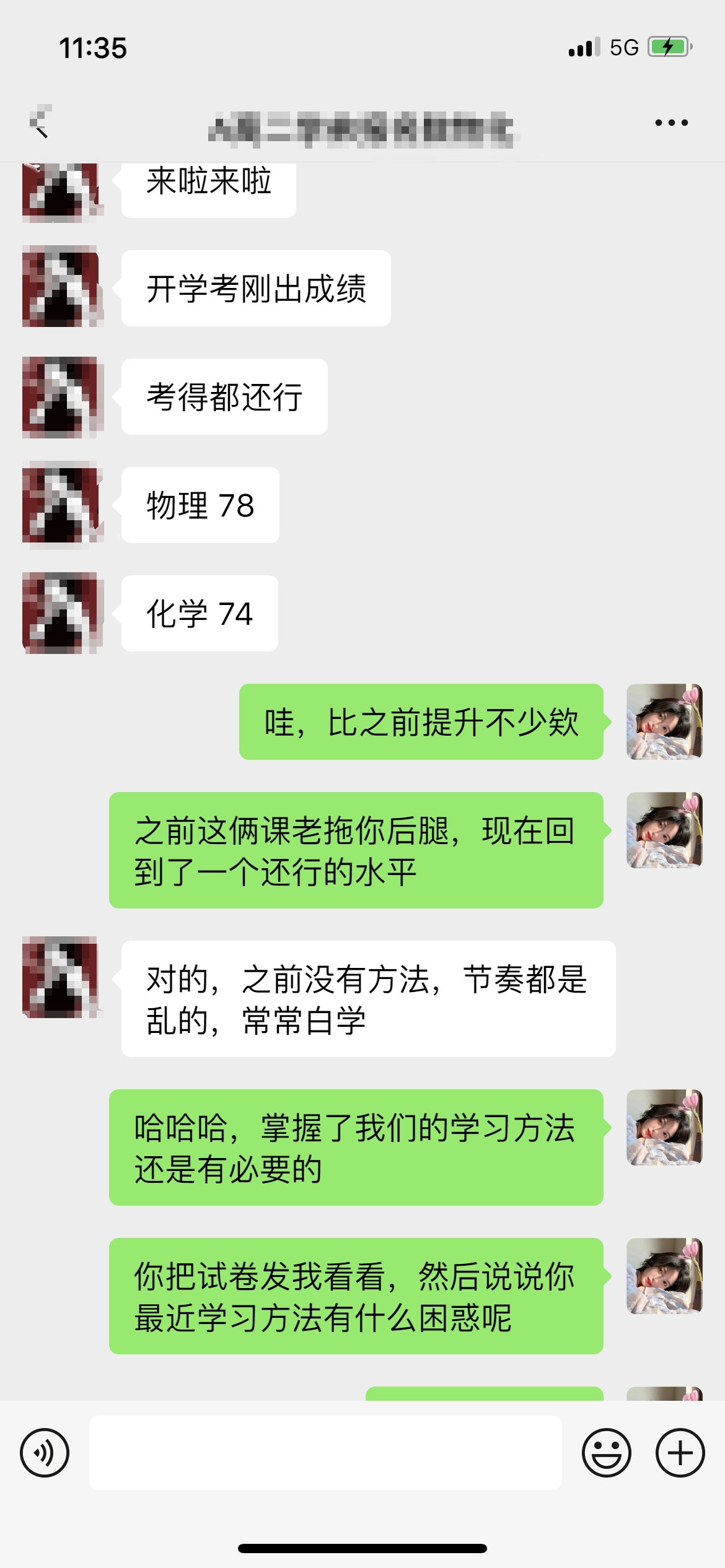725x1568 pixels.
Task: Open the emoji sticker panel
Action: pyautogui.click(x=606, y=1453)
